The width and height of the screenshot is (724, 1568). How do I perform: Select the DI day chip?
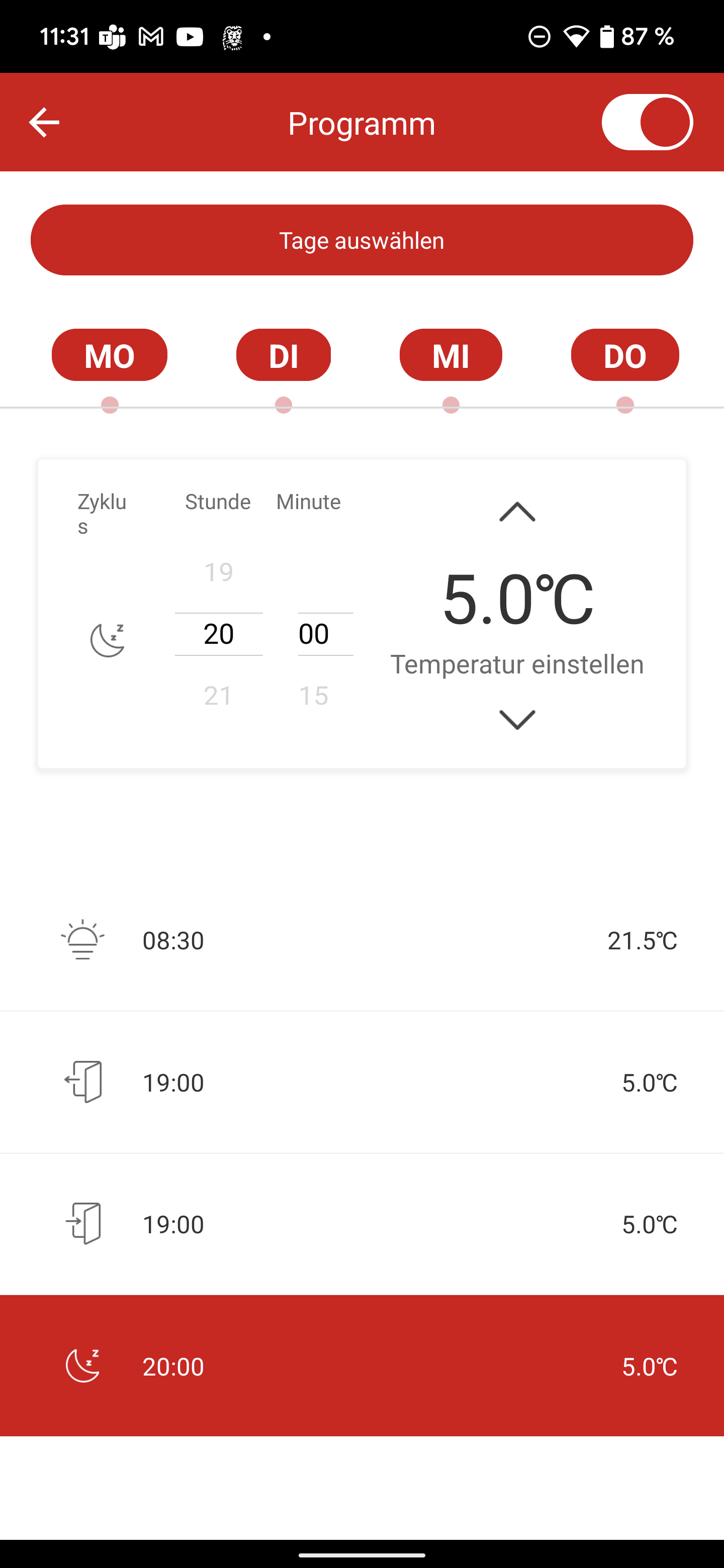(x=283, y=355)
